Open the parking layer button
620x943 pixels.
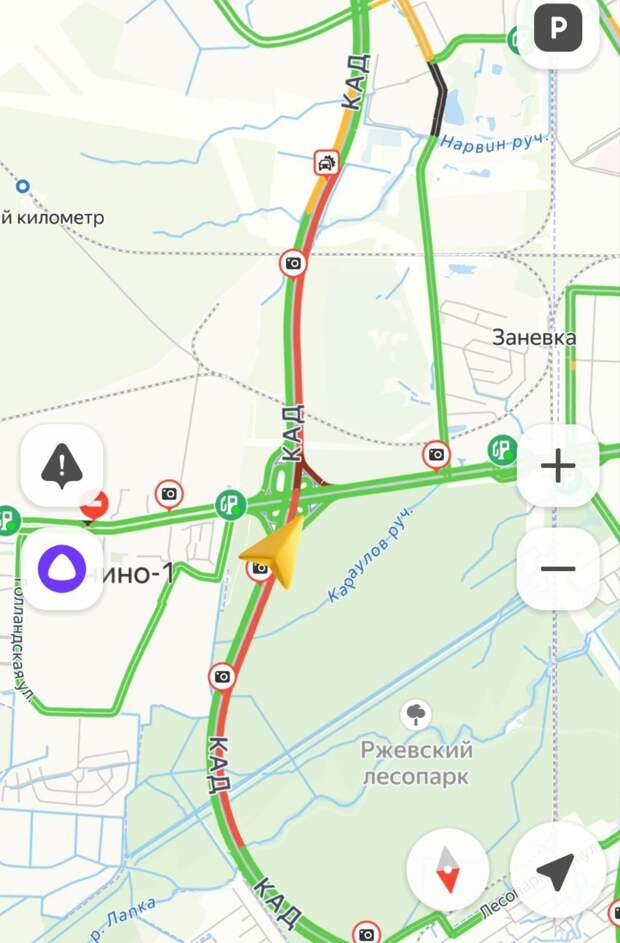tap(558, 28)
